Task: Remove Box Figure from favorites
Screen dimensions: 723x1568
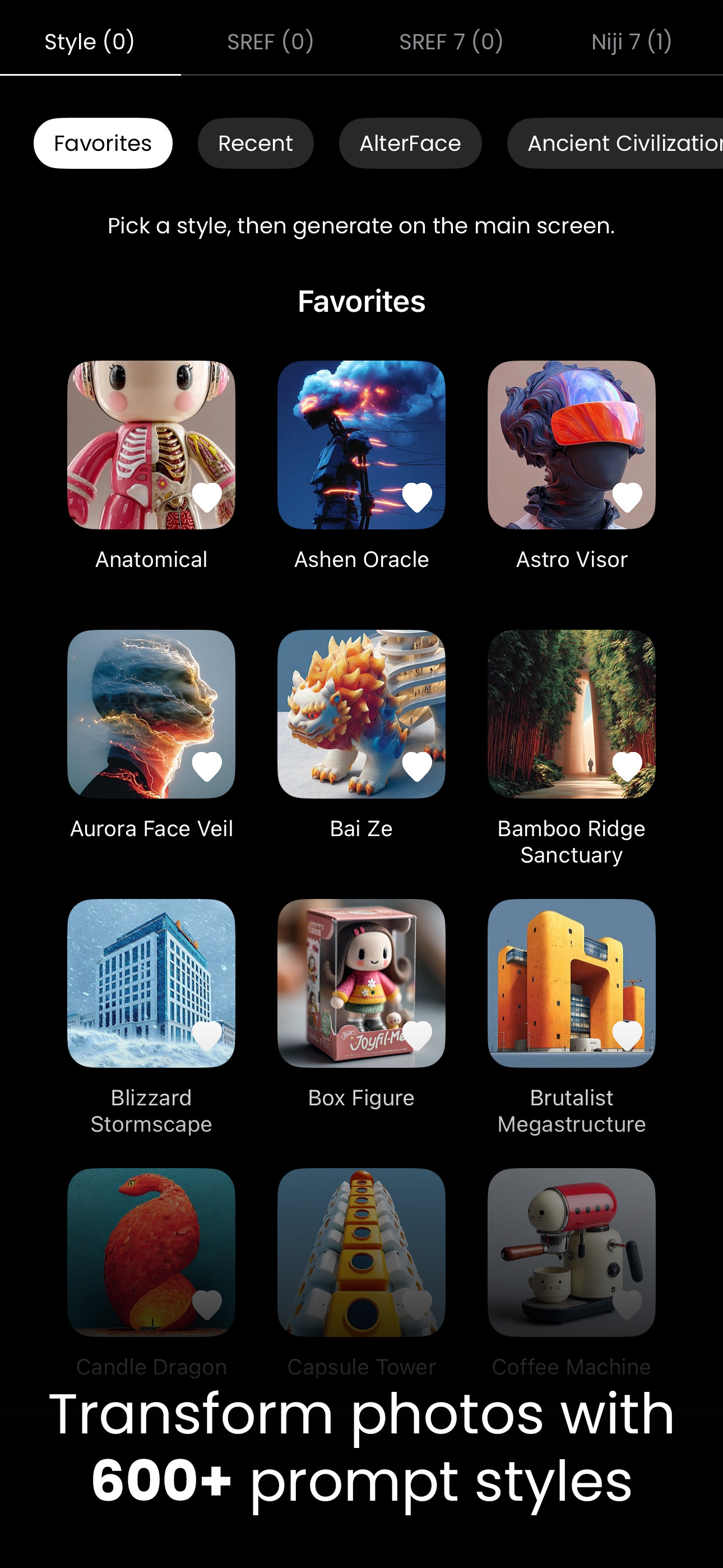Action: [417, 1035]
